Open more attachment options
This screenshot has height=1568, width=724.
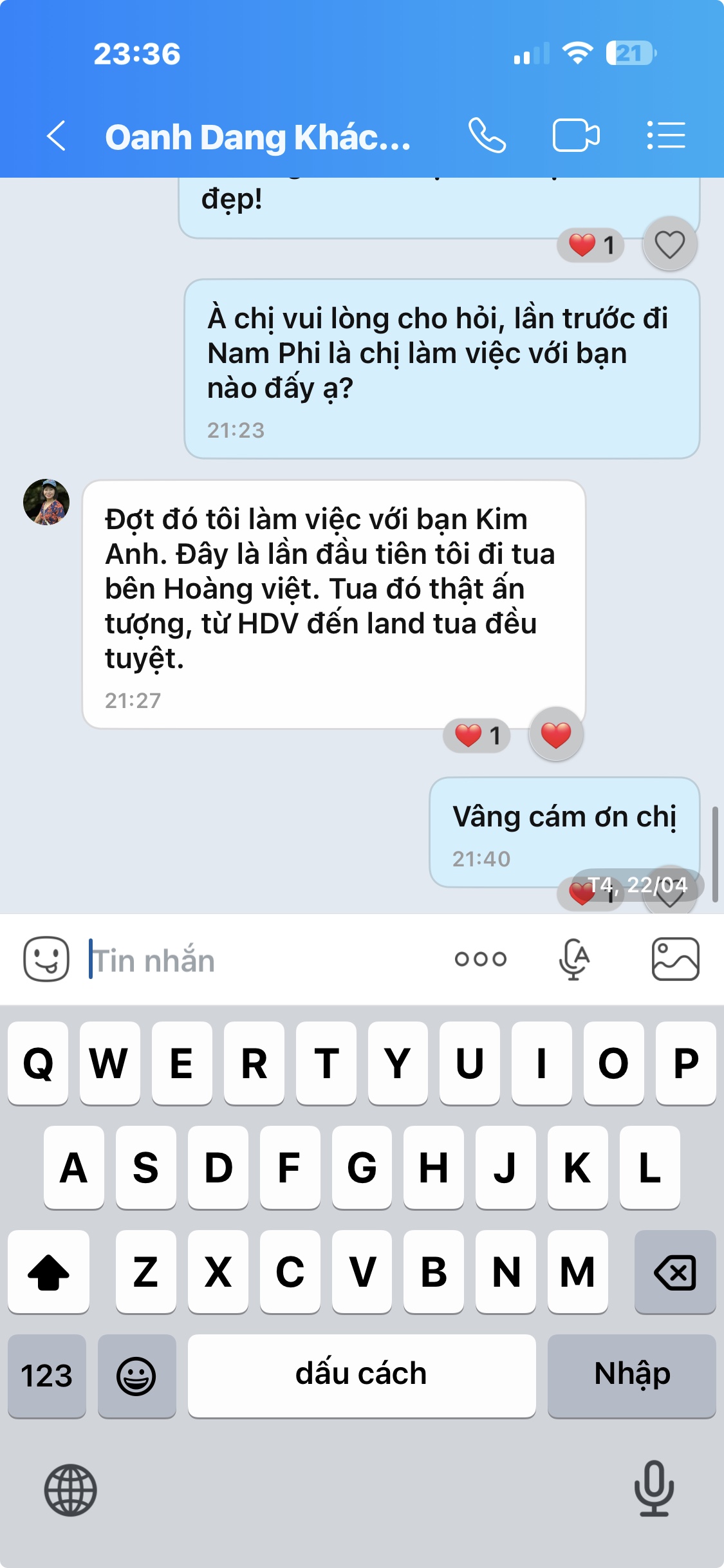click(x=481, y=959)
